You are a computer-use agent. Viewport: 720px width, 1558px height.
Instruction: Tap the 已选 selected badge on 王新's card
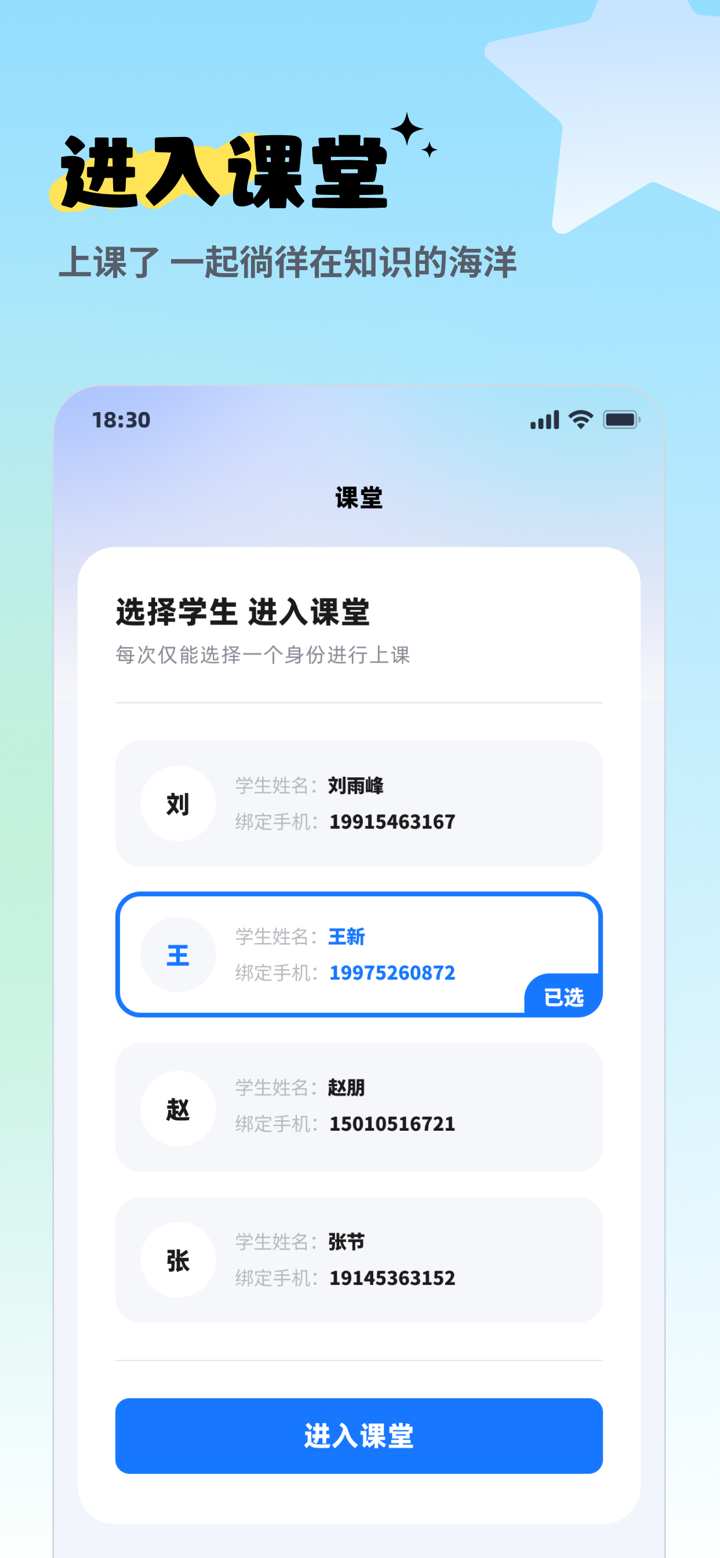[562, 995]
